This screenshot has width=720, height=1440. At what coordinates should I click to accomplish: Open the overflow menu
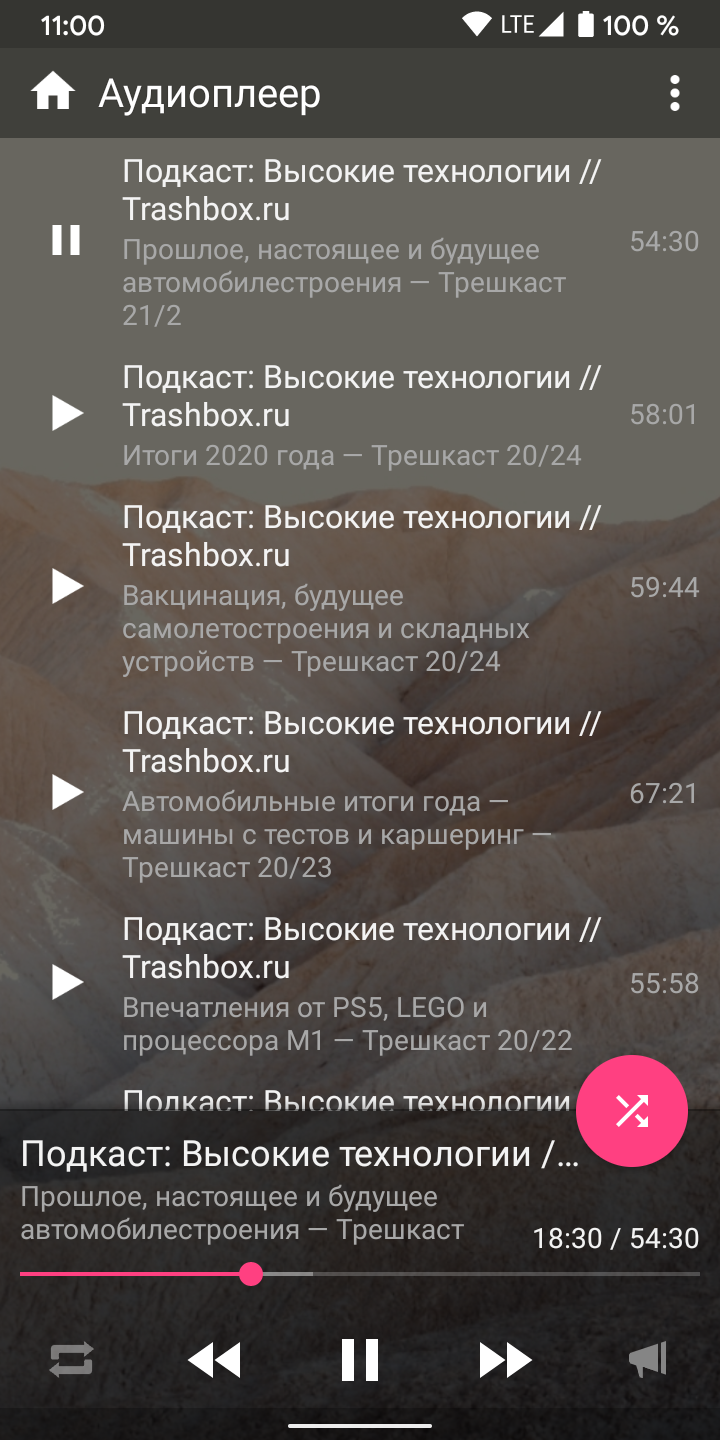[x=675, y=93]
